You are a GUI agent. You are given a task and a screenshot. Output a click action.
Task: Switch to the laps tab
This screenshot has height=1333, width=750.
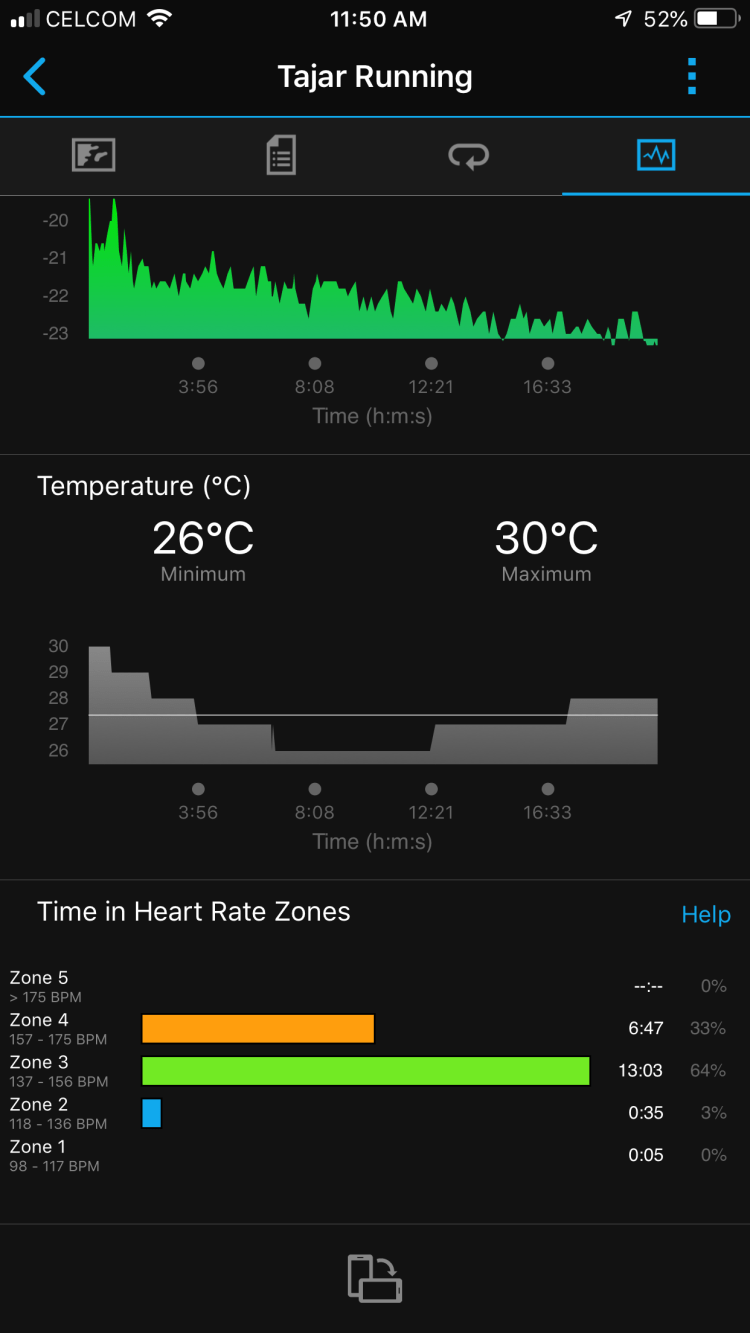click(x=468, y=156)
